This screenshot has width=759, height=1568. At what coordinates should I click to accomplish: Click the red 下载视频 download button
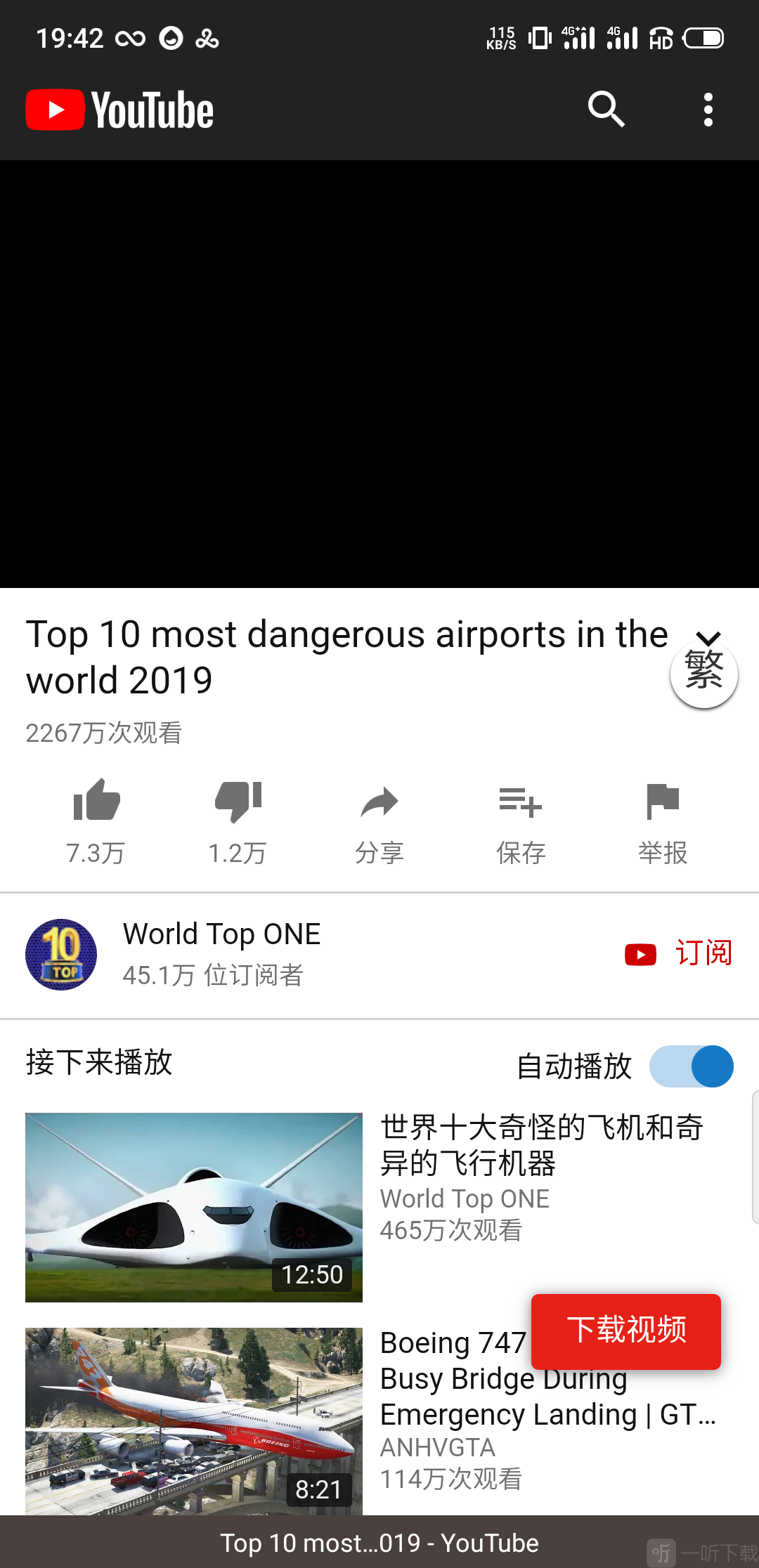625,1330
